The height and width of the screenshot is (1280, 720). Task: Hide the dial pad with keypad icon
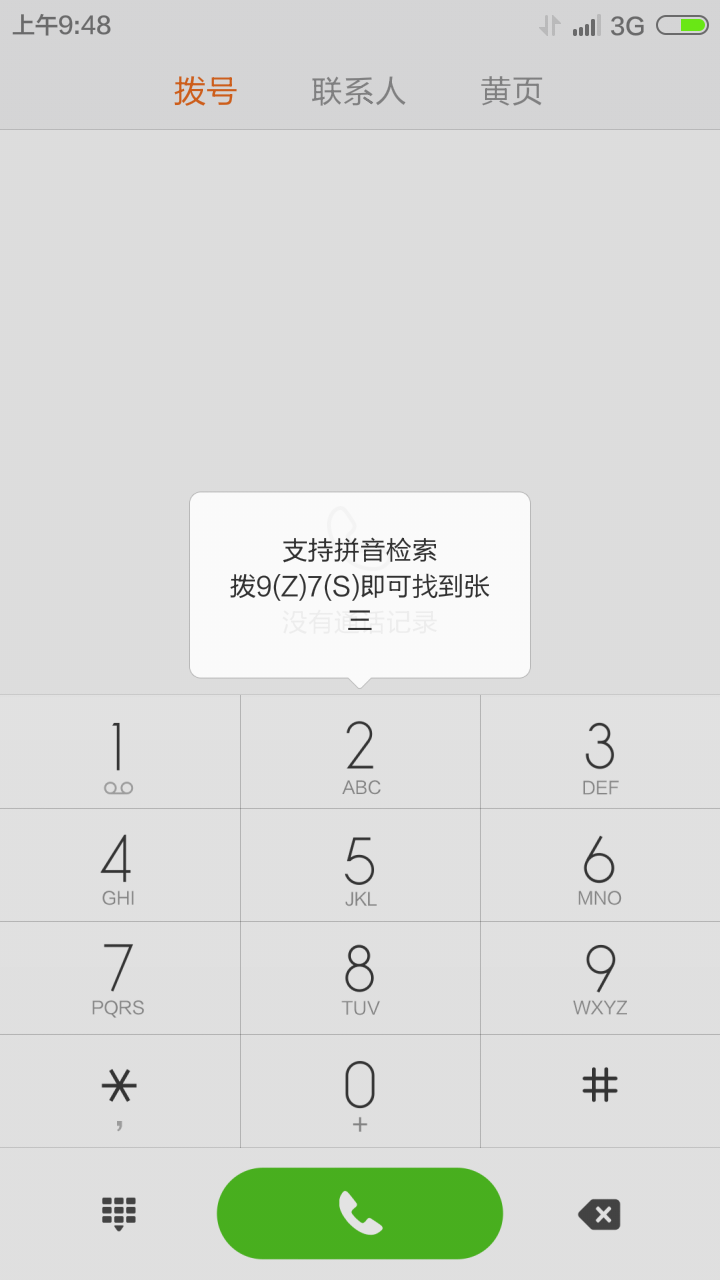(x=119, y=1213)
